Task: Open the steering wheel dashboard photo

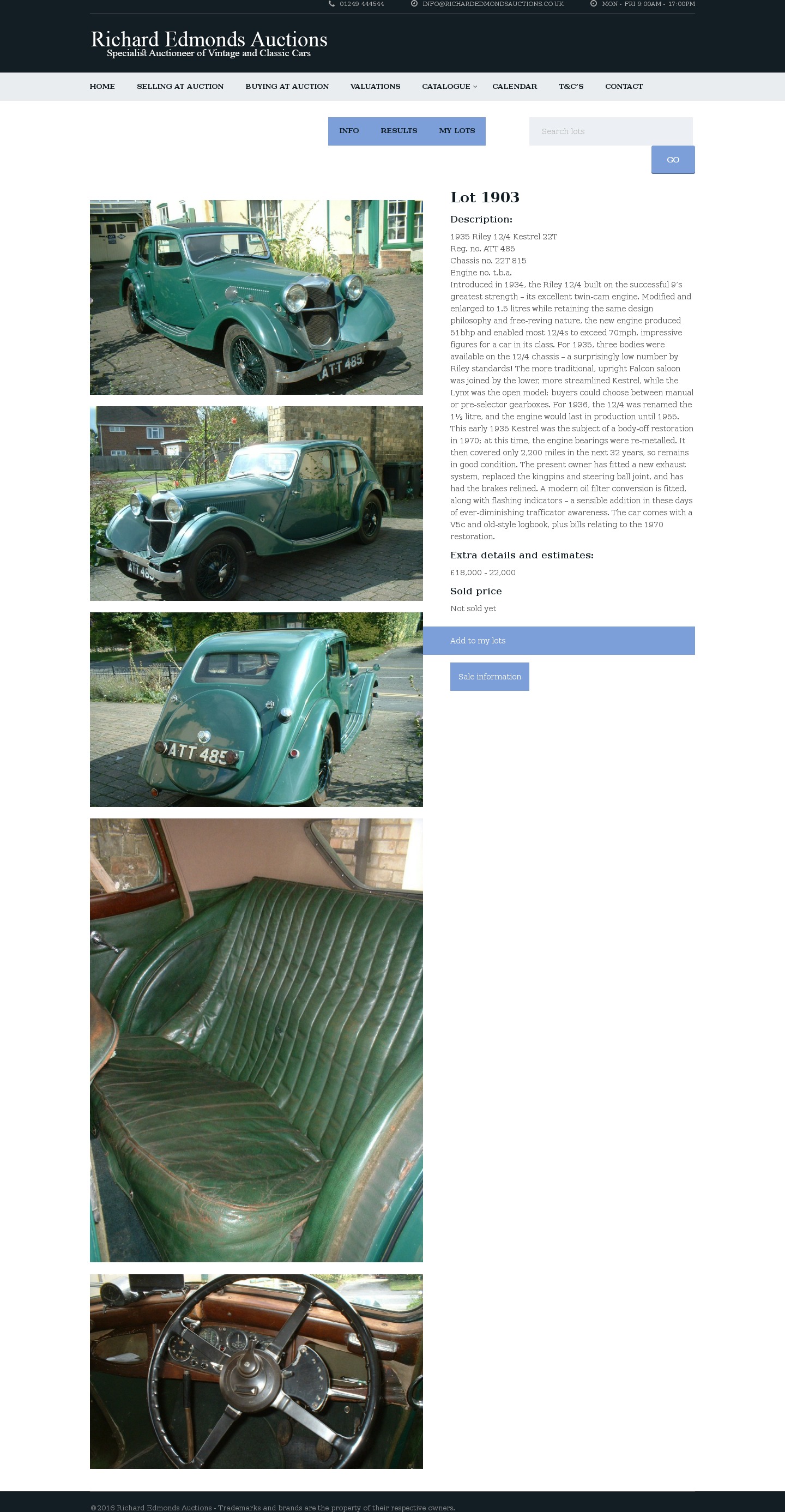Action: click(x=256, y=1372)
